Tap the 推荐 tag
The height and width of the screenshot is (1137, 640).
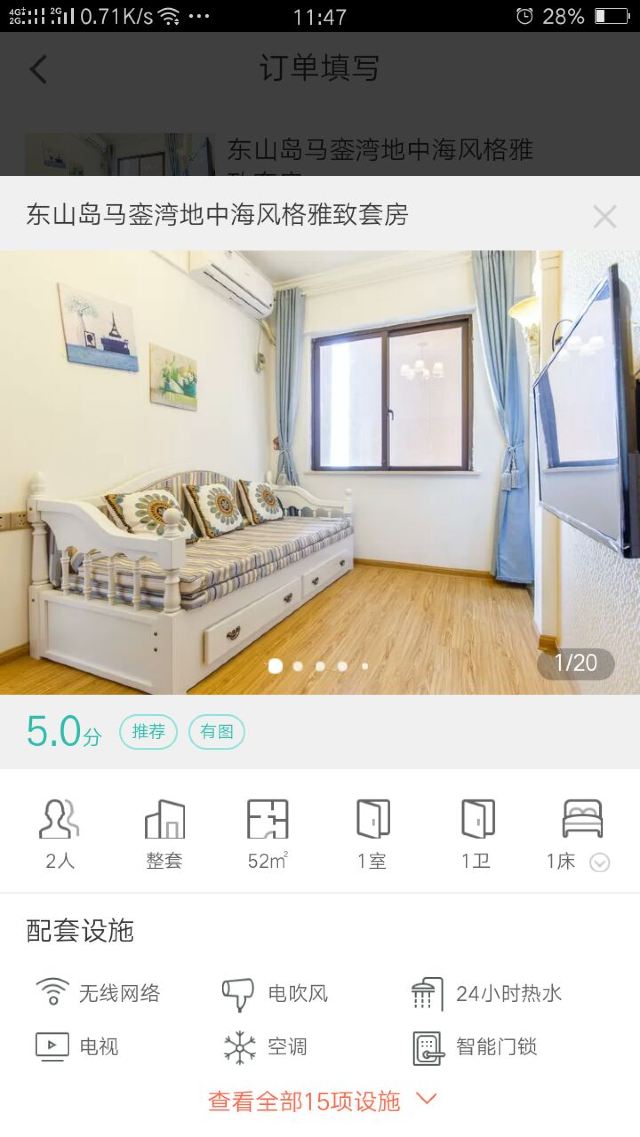pyautogui.click(x=148, y=732)
